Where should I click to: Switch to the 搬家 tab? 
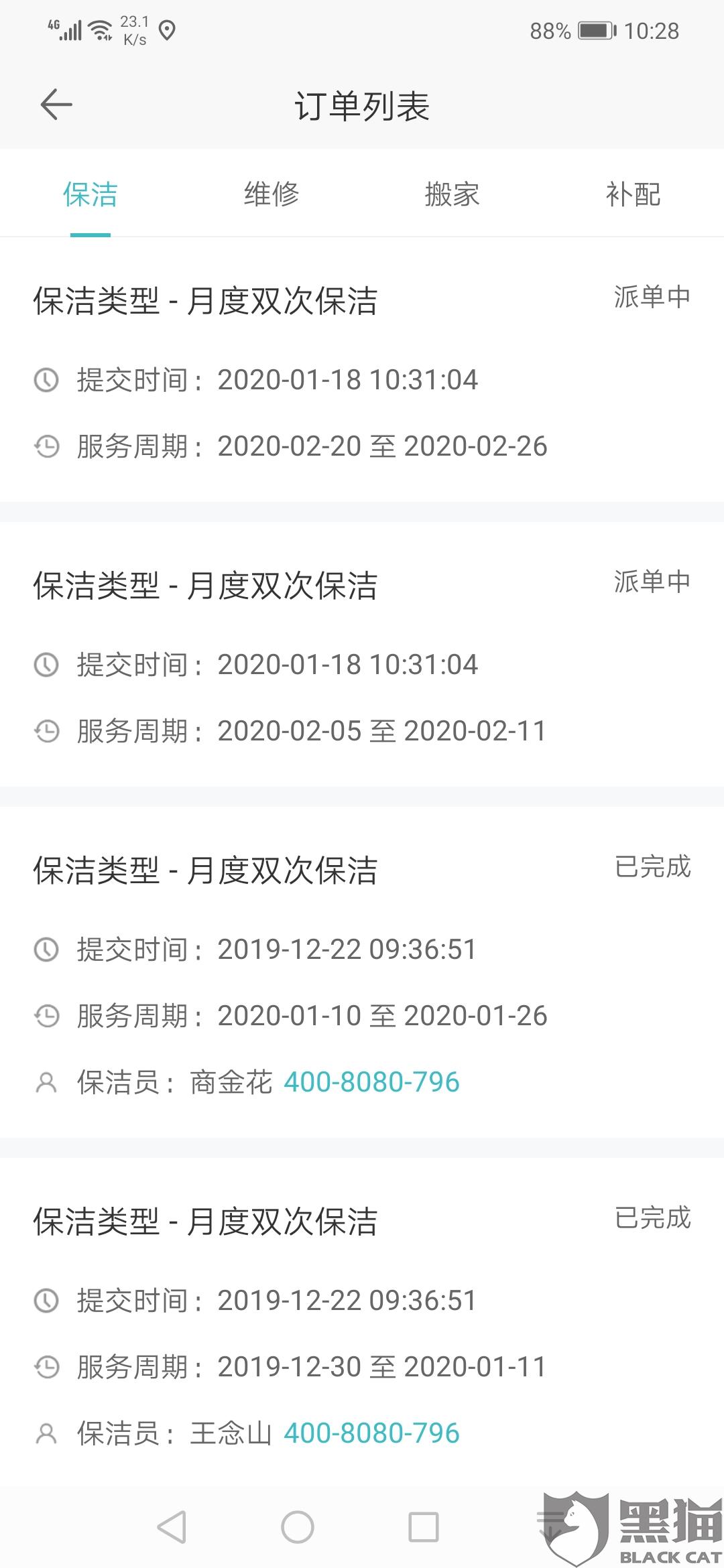[452, 195]
